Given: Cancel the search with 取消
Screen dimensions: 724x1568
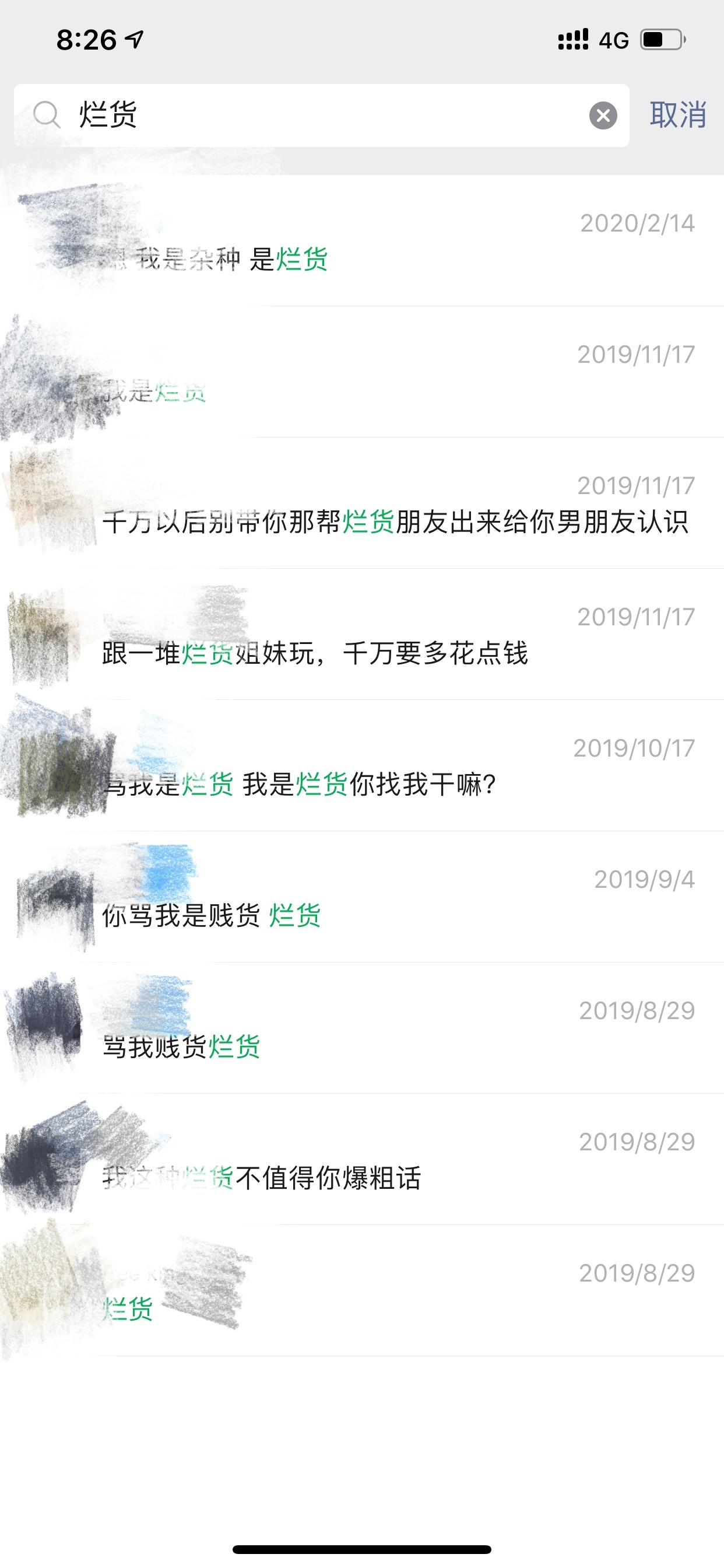Looking at the screenshot, I should [x=678, y=115].
